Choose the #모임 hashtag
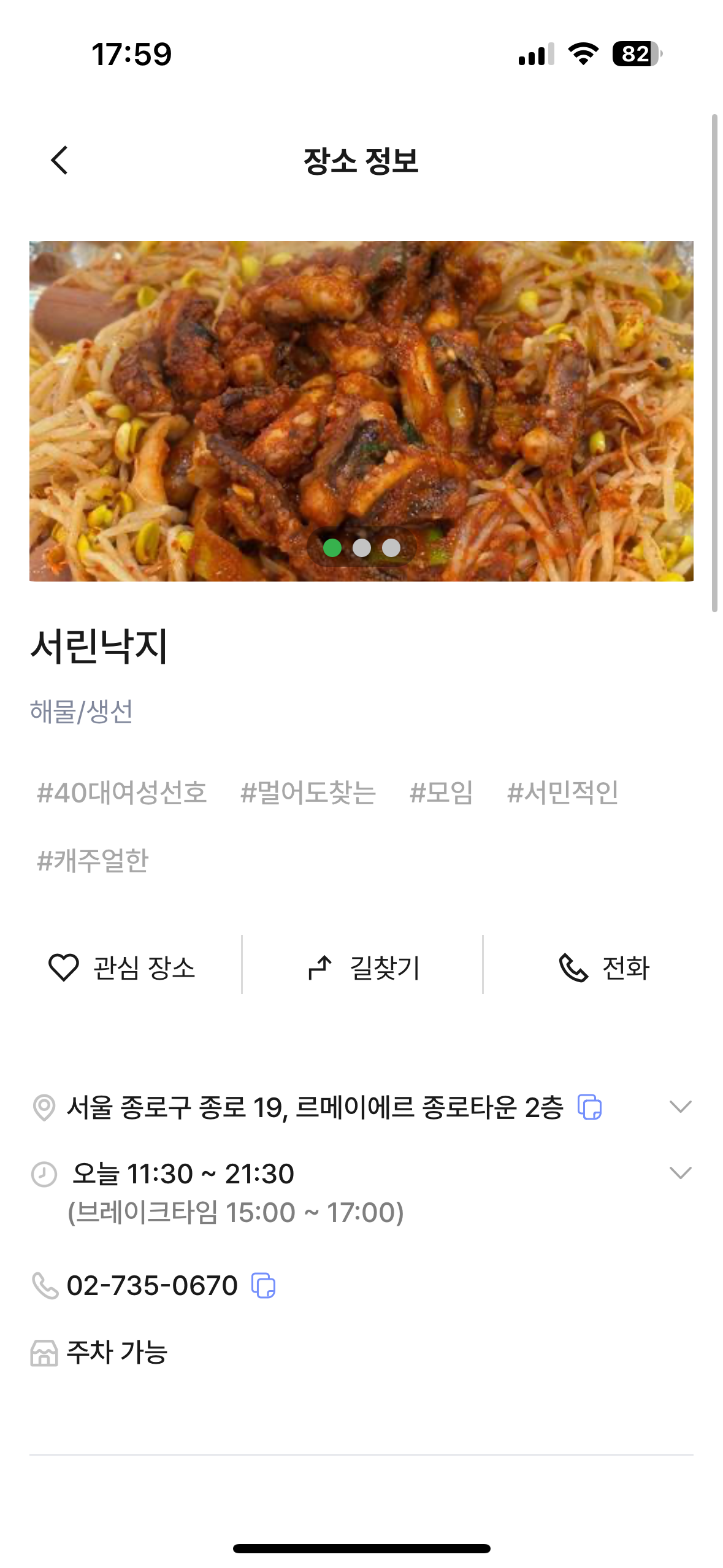This screenshot has width=723, height=1568. coord(442,792)
